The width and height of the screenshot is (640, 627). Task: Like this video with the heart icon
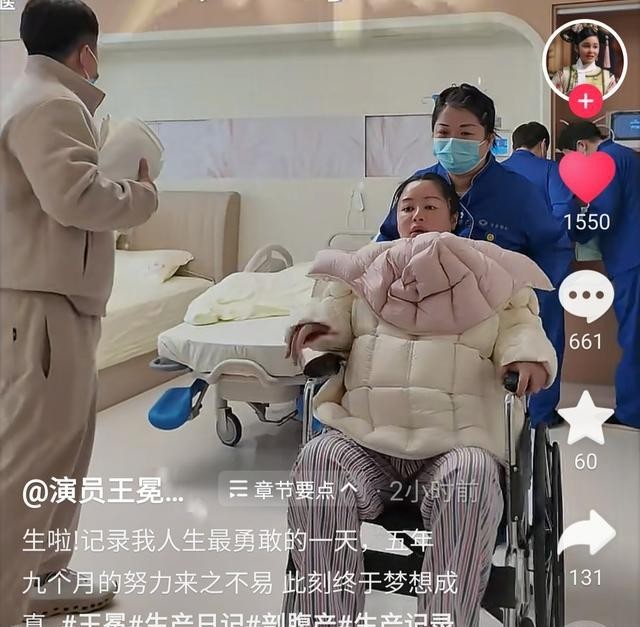click(586, 176)
